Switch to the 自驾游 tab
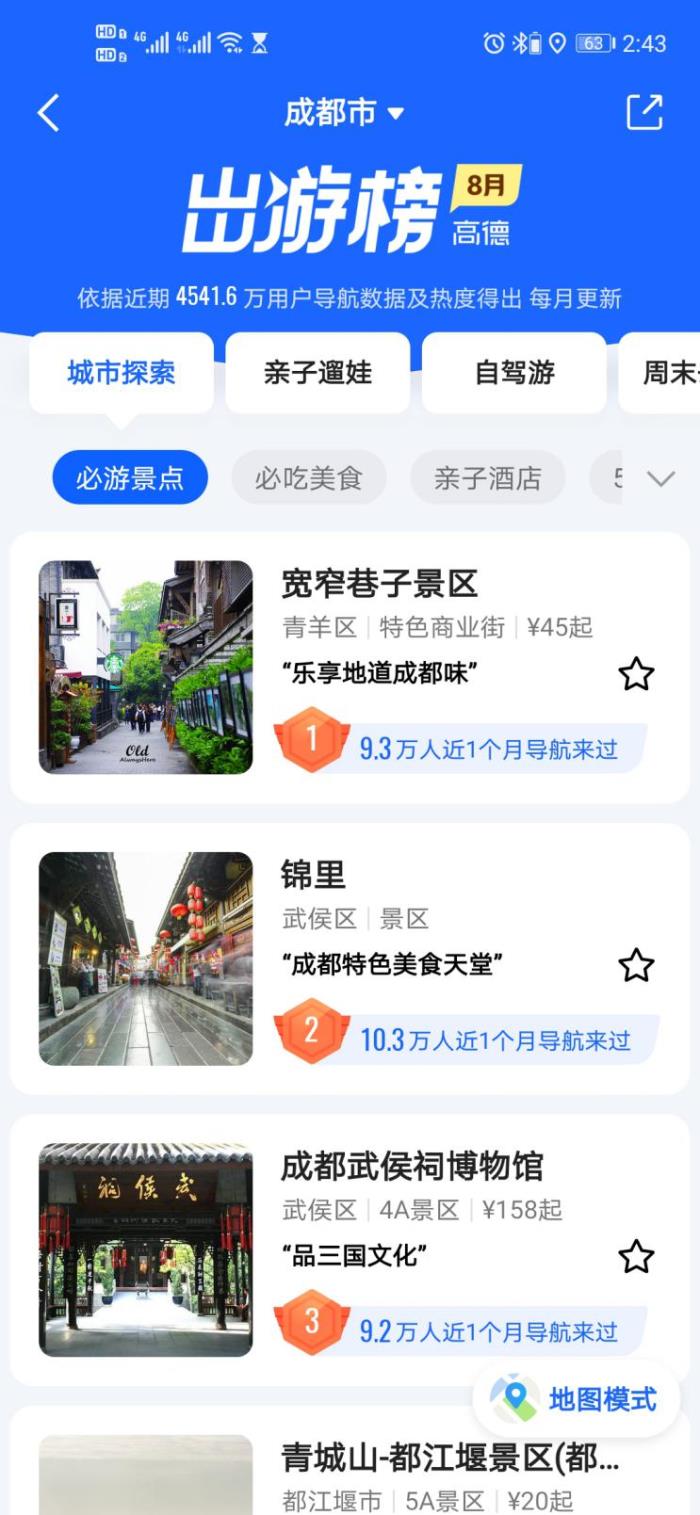700x1515 pixels. 514,373
